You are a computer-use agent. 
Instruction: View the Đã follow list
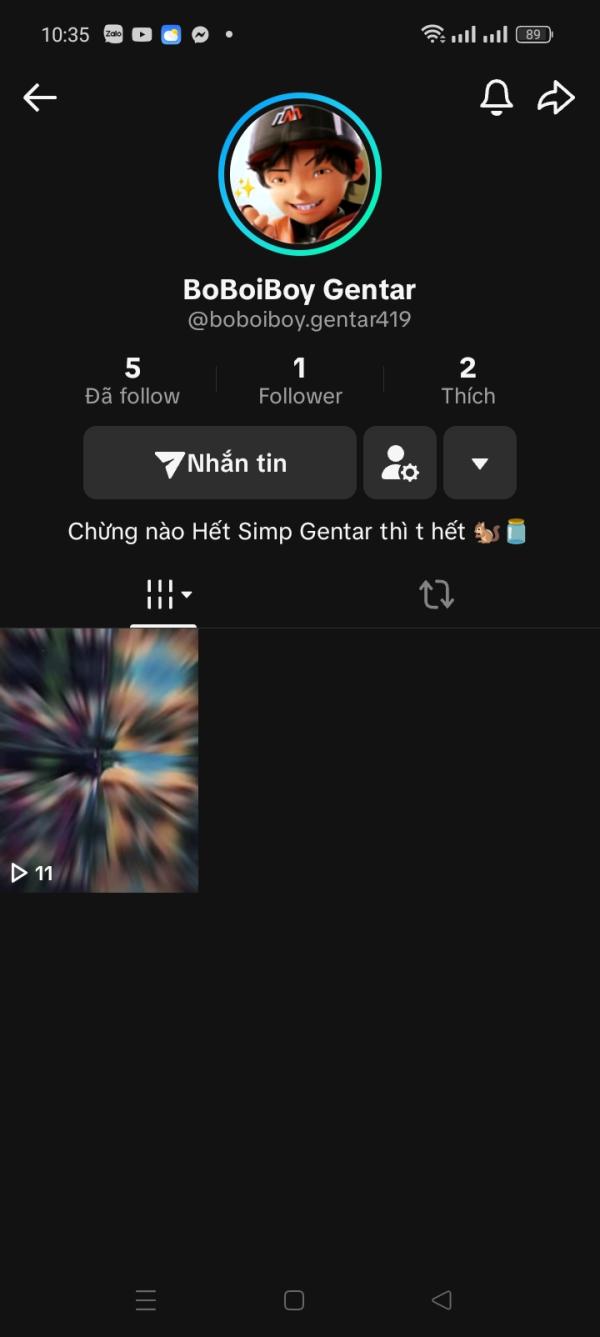click(x=133, y=381)
